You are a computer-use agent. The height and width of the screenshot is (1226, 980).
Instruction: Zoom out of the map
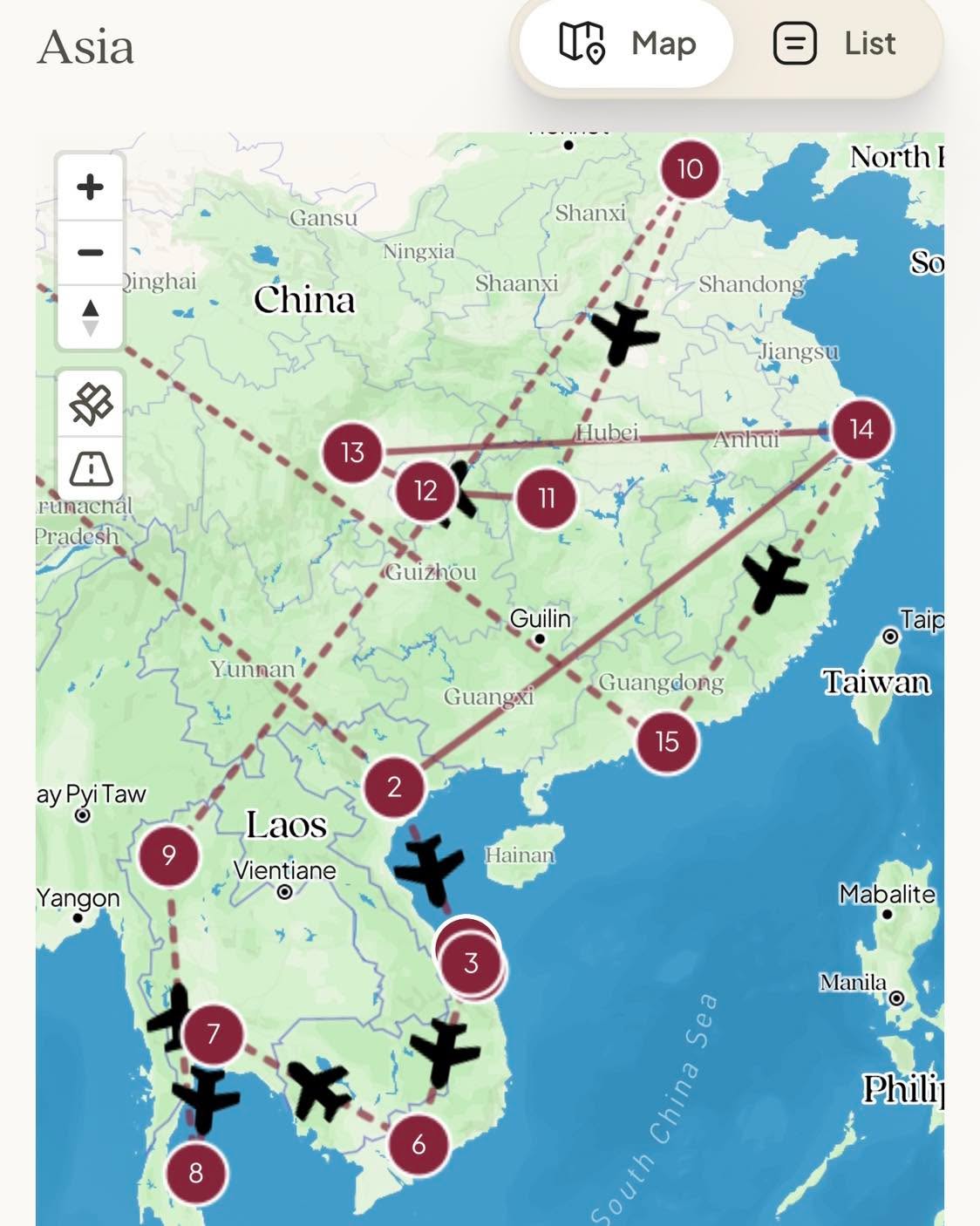[x=90, y=253]
